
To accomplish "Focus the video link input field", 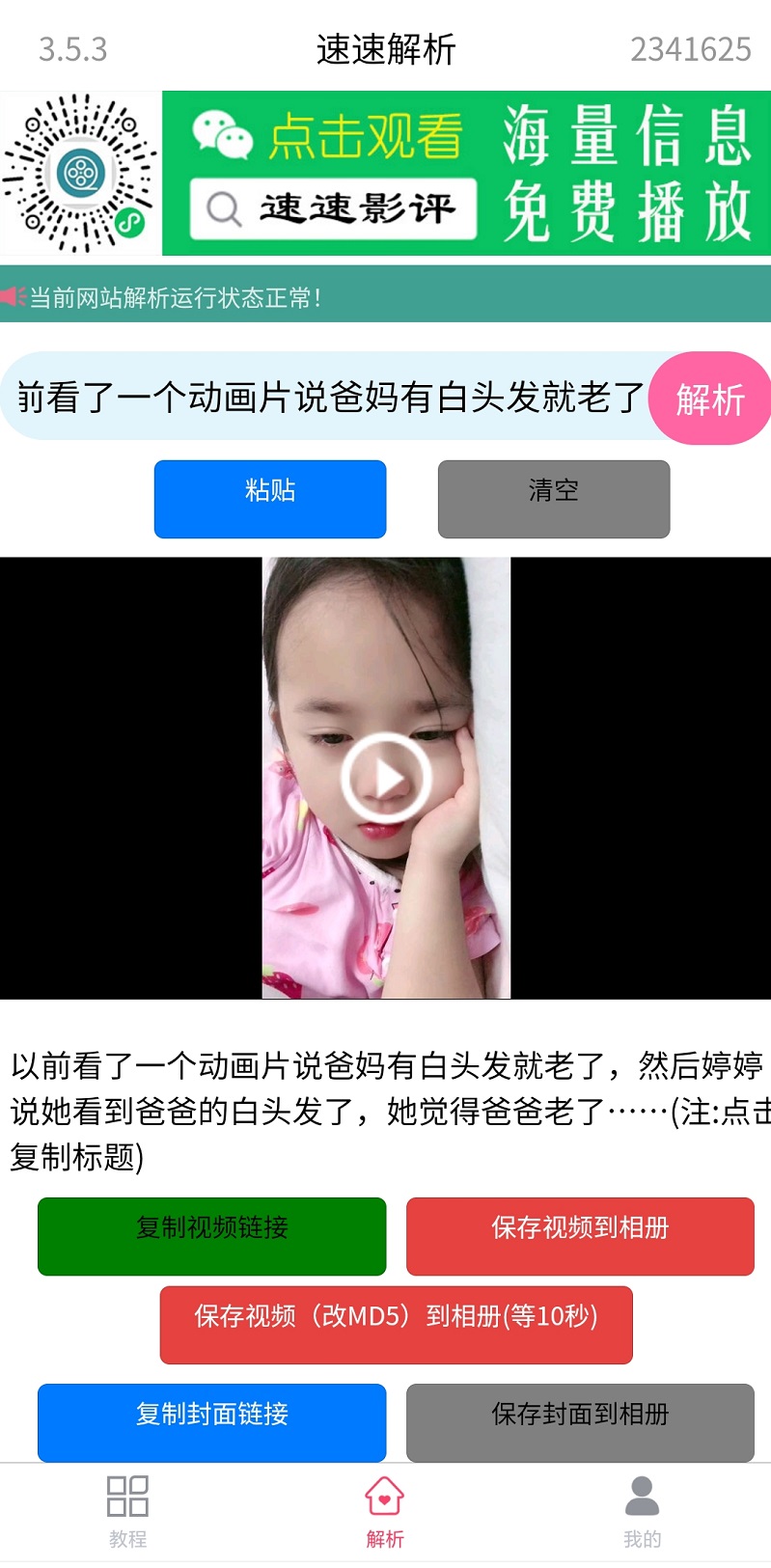I will (x=328, y=398).
